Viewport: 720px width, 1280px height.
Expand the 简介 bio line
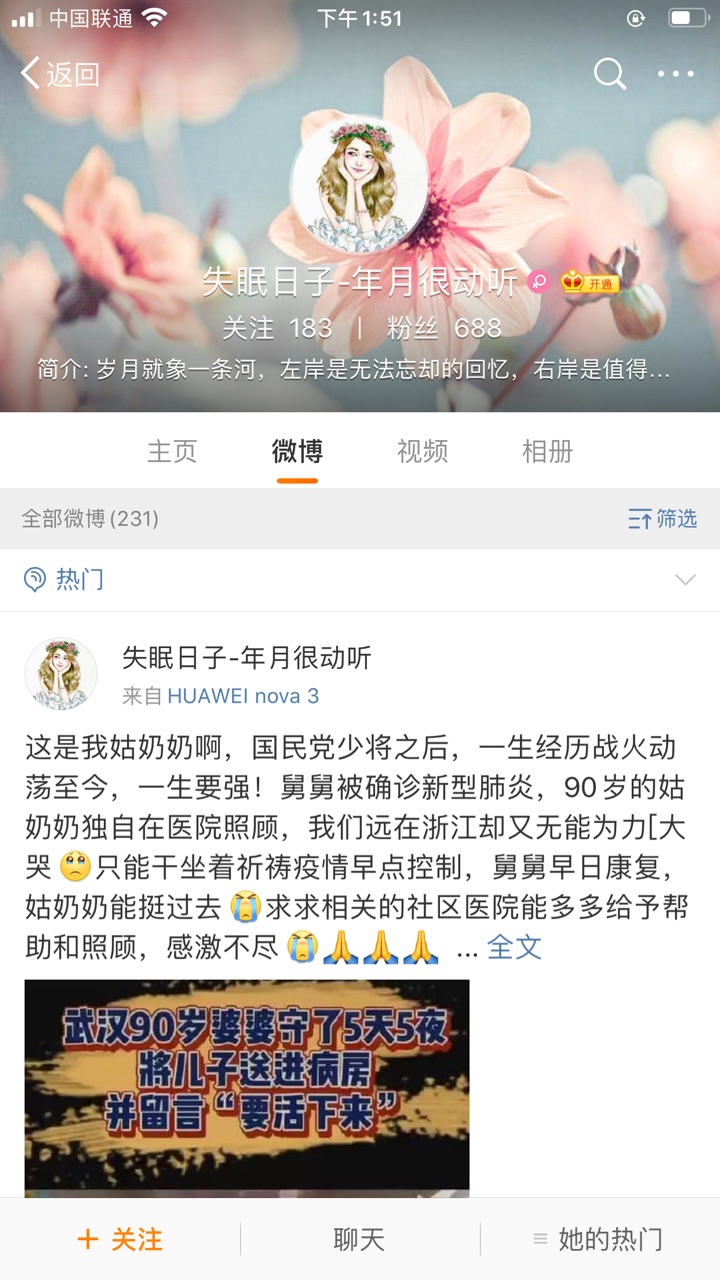click(x=354, y=369)
